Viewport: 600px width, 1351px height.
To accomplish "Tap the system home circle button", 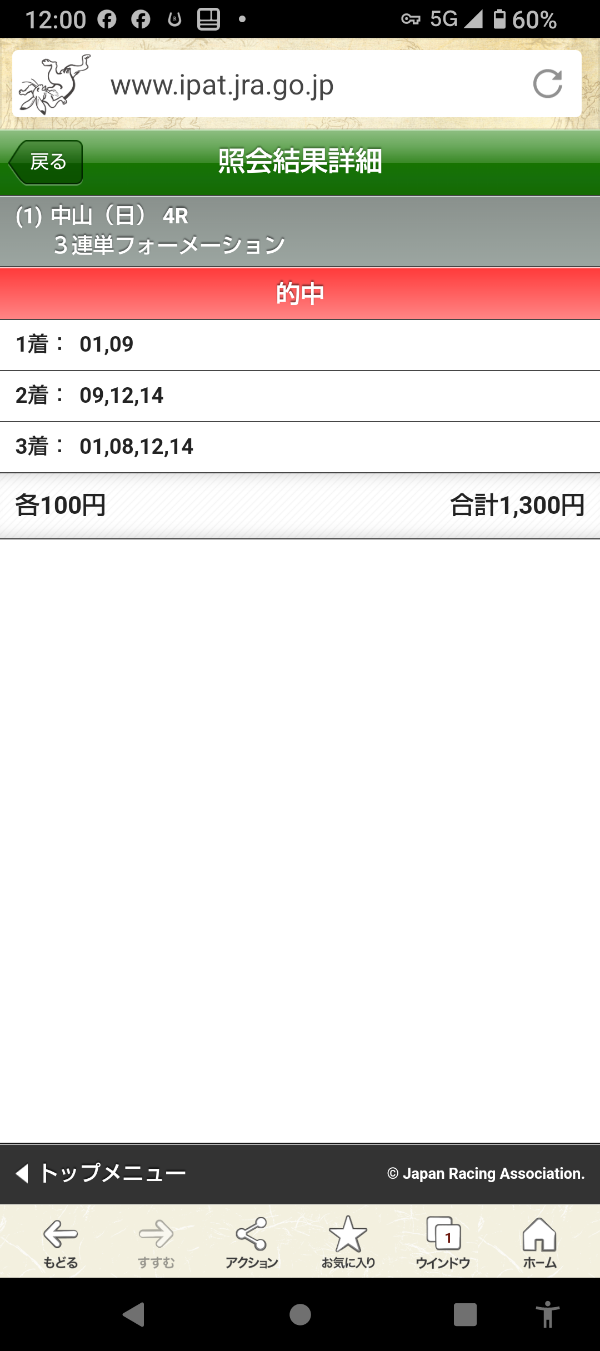I will pyautogui.click(x=300, y=1314).
